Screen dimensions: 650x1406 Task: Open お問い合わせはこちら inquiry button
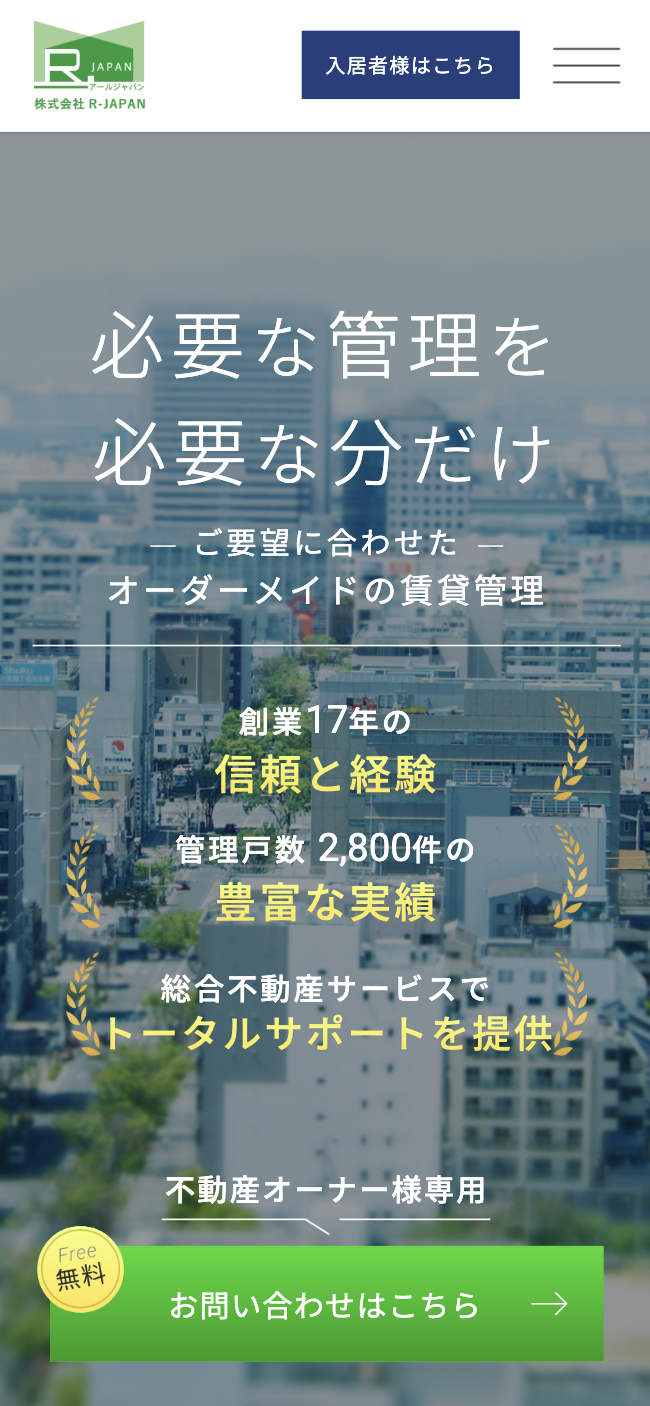(327, 1303)
